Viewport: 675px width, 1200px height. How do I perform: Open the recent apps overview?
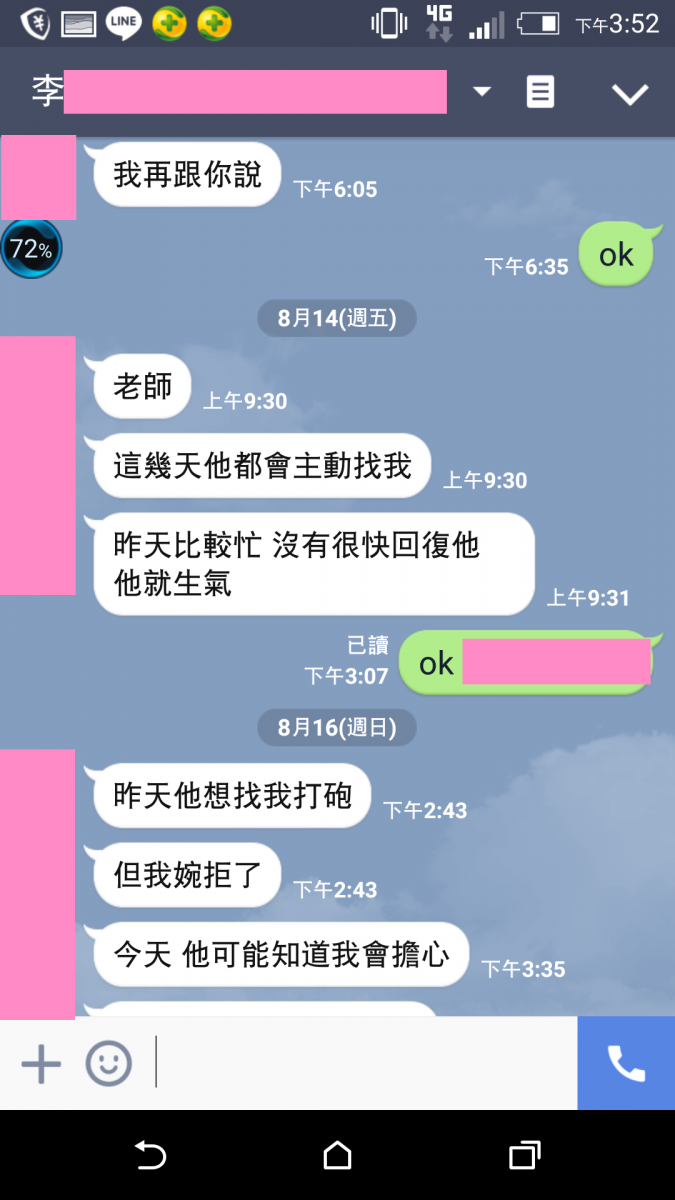tap(524, 1156)
